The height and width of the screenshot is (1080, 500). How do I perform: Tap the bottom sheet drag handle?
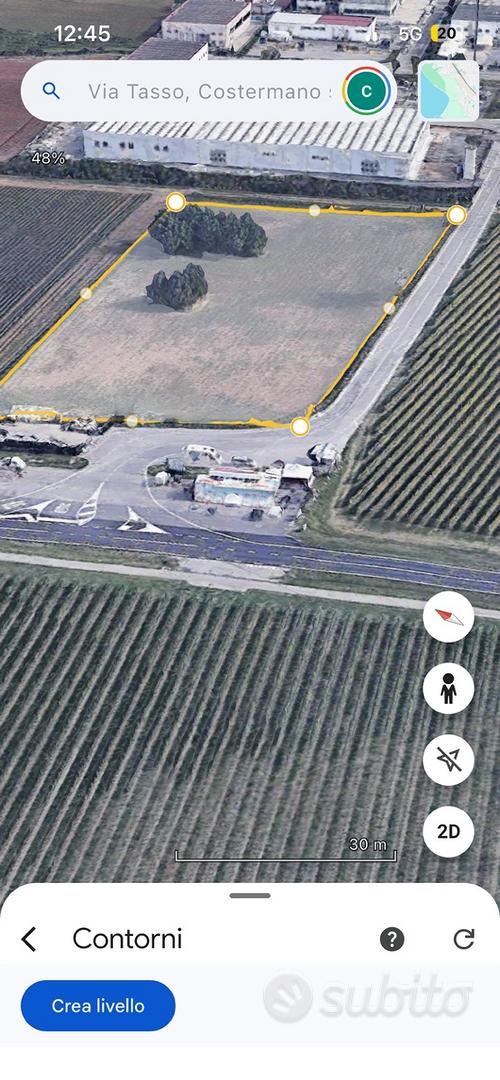tap(250, 895)
